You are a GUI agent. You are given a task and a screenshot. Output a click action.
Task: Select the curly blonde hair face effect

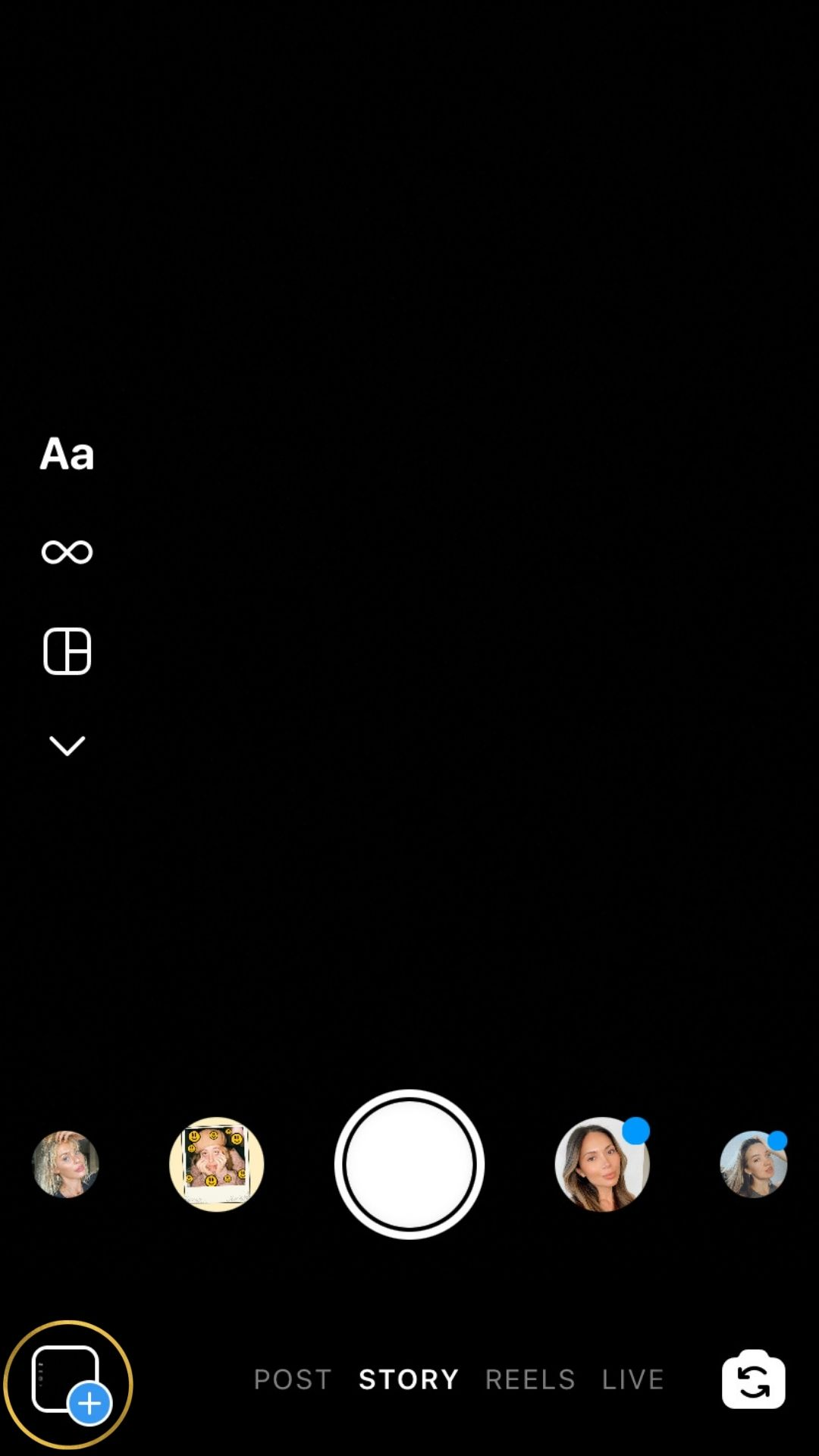click(x=66, y=1164)
